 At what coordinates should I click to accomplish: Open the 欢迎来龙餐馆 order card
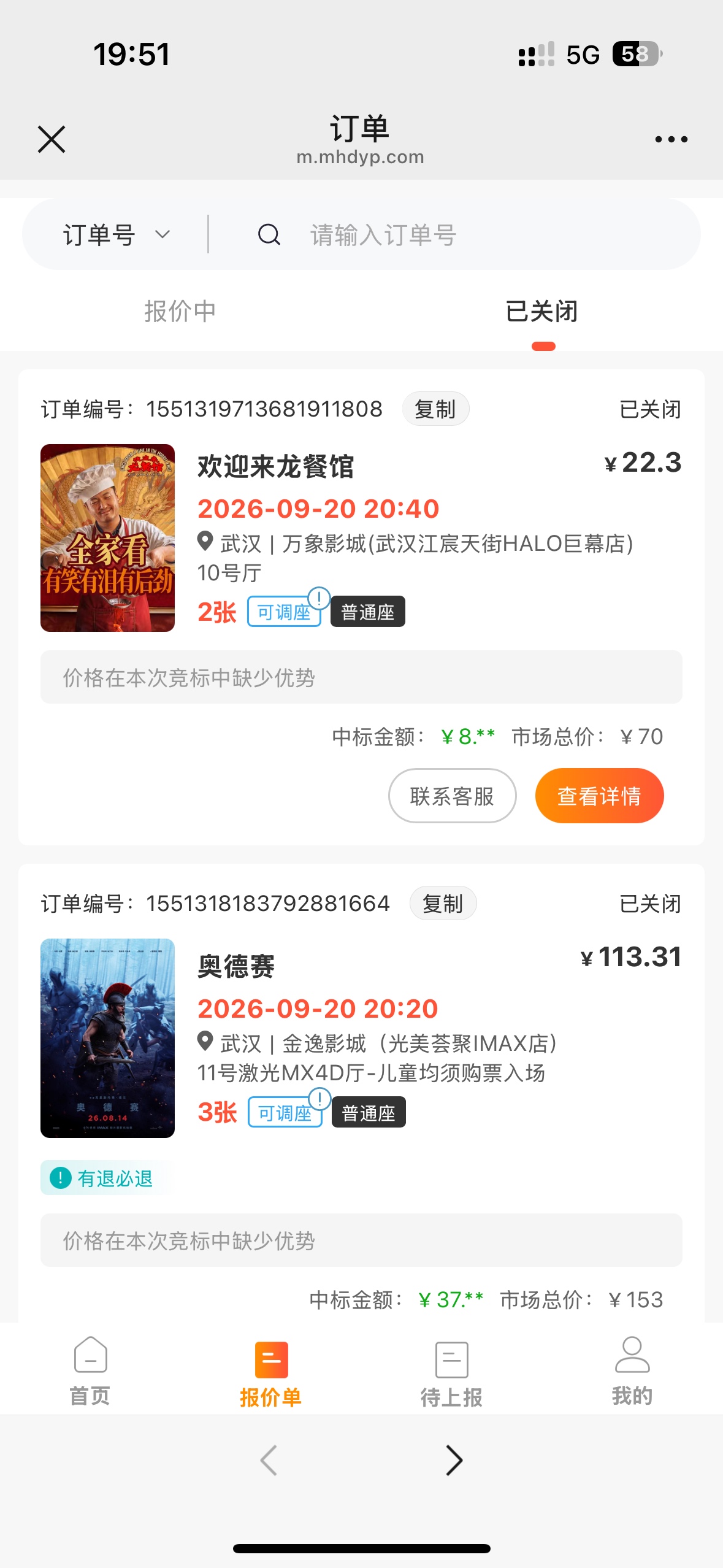tap(361, 538)
